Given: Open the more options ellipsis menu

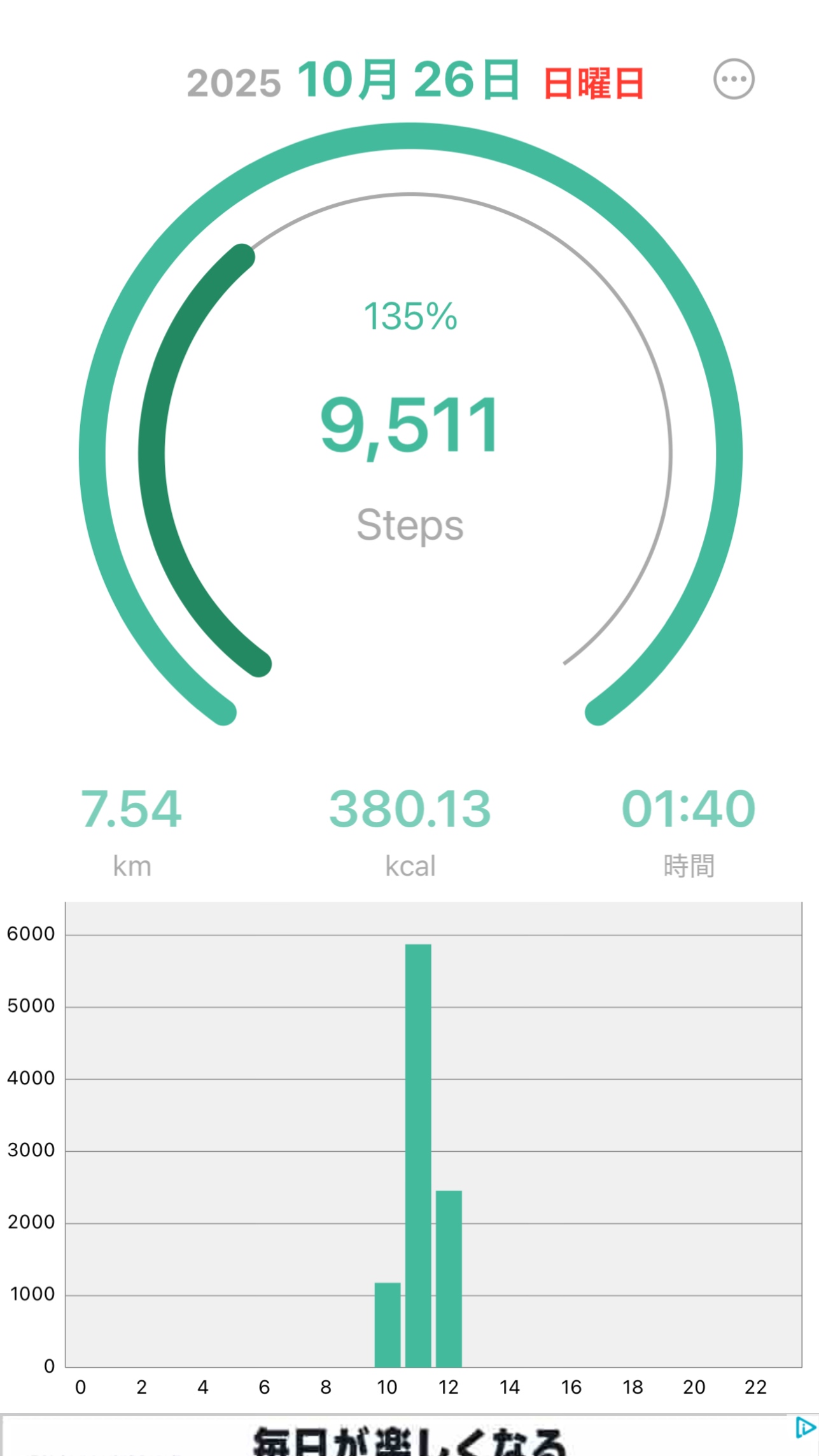Looking at the screenshot, I should (734, 80).
